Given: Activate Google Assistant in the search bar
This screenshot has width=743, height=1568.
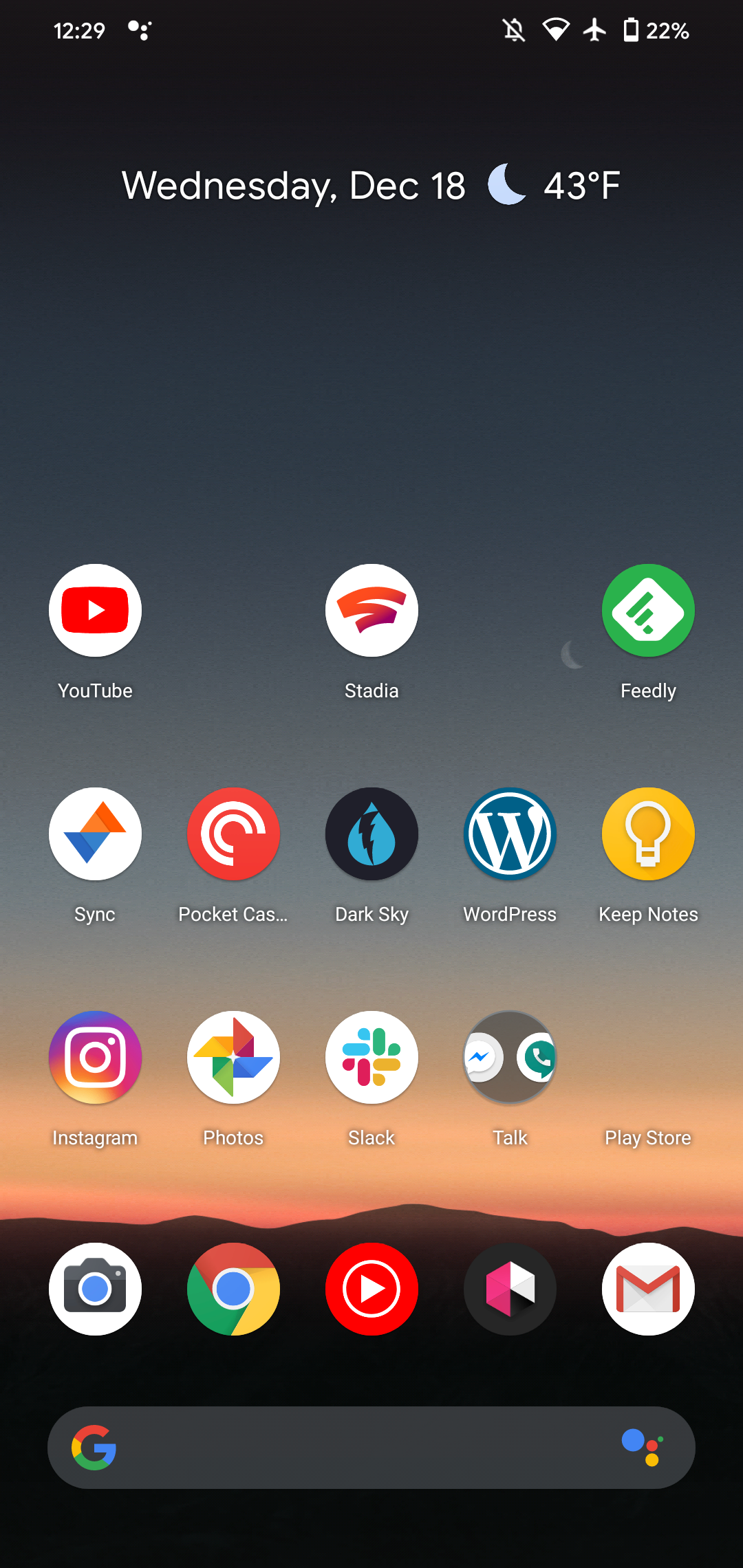Looking at the screenshot, I should (643, 1448).
